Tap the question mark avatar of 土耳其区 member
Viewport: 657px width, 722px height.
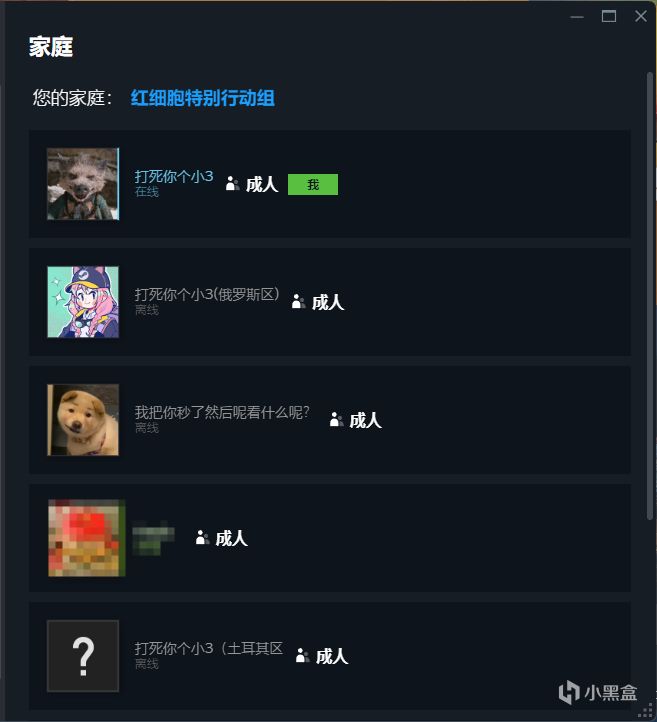83,656
